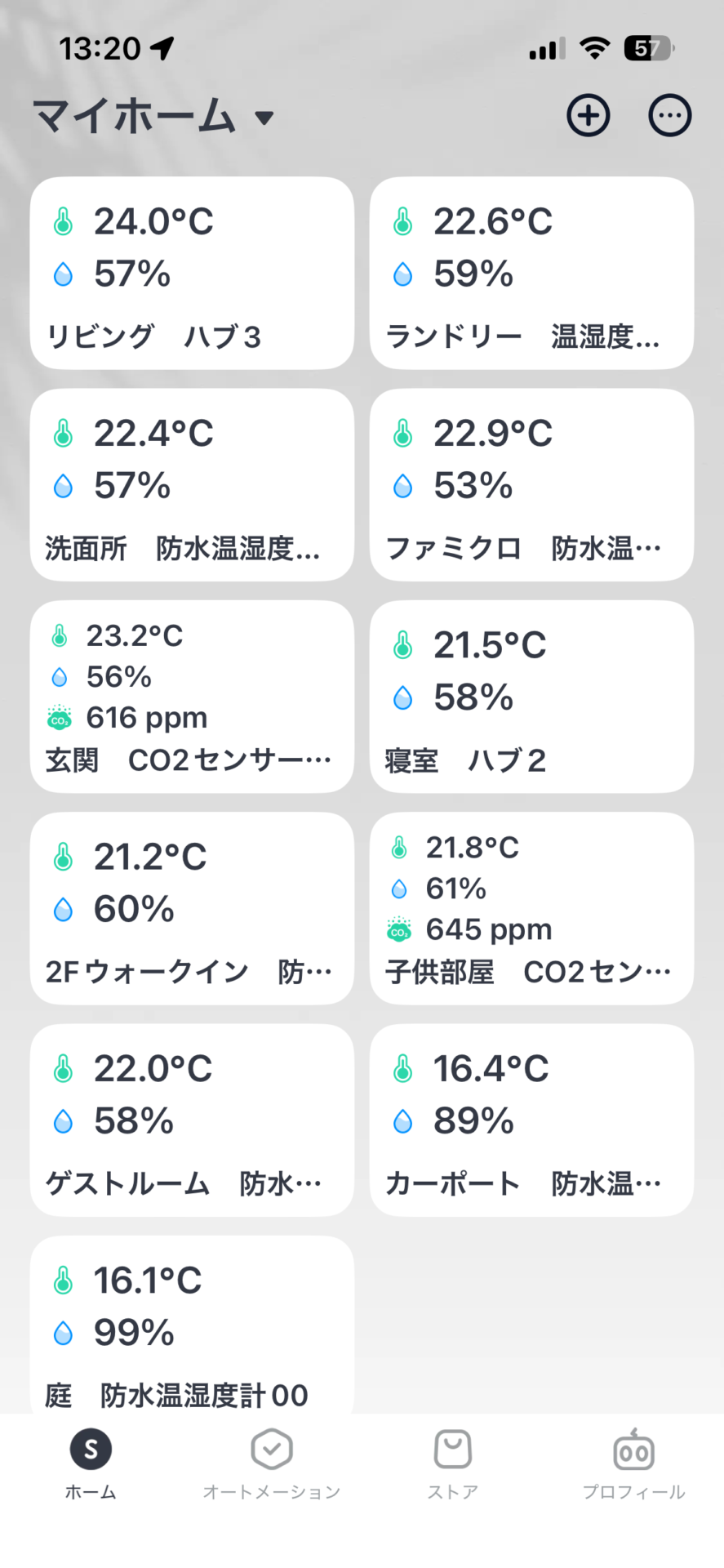The height and width of the screenshot is (1568, 724).
Task: Tap the 13:20 clock in the status bar
Action: (98, 47)
